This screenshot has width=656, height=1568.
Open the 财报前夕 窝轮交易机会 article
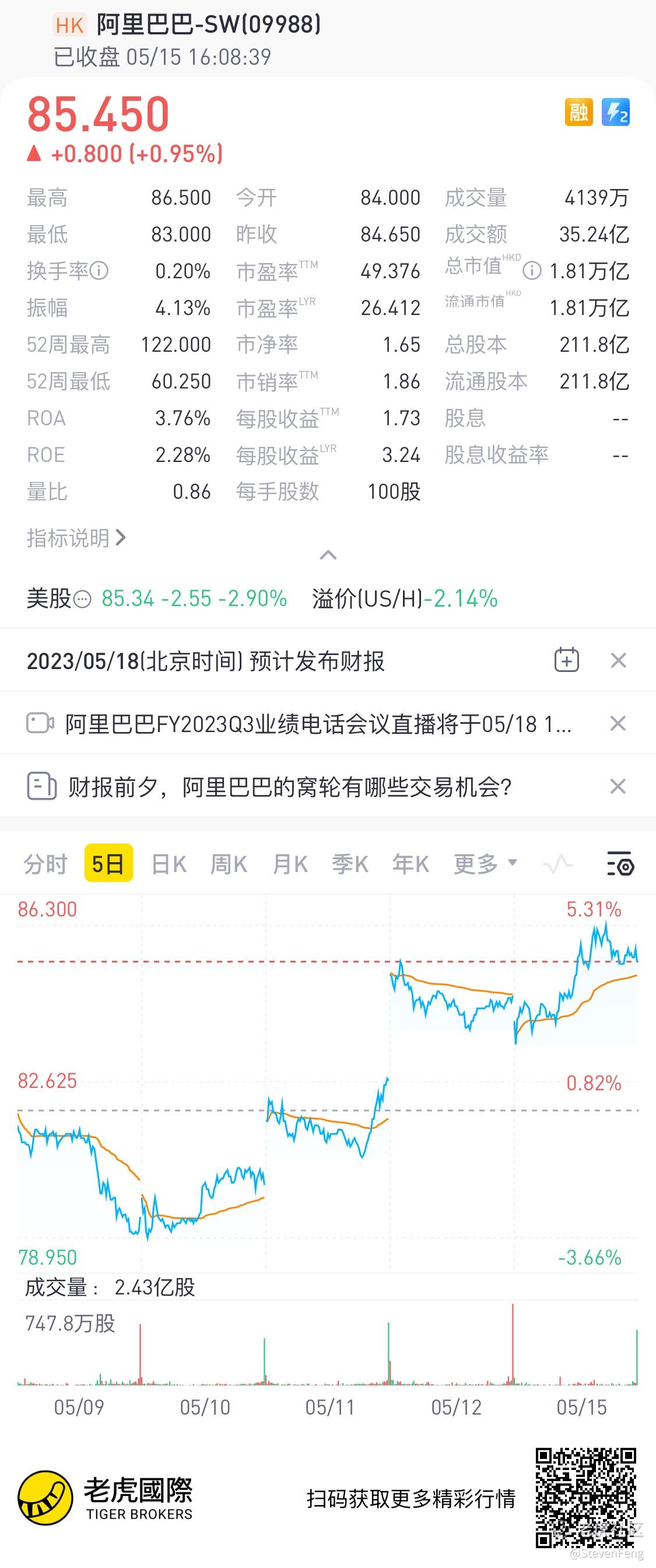click(x=289, y=787)
